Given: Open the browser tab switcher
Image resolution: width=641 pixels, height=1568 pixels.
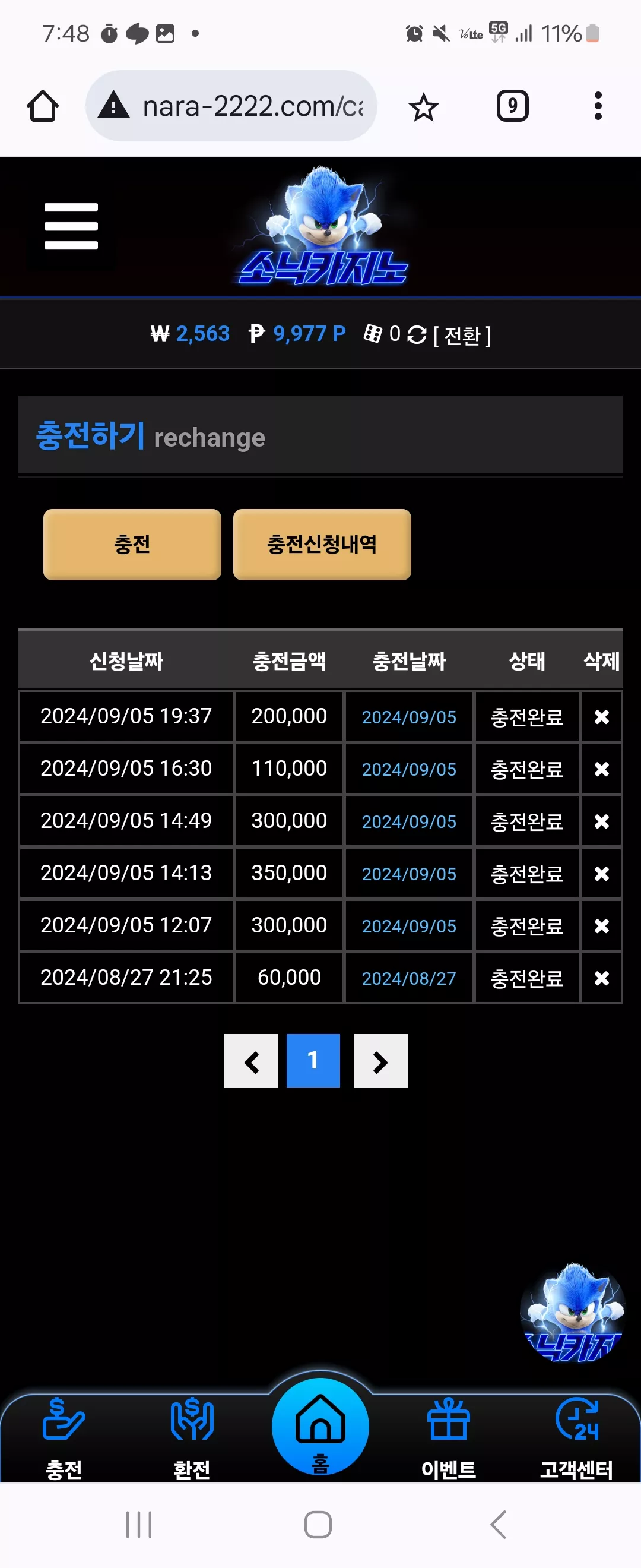Looking at the screenshot, I should (513, 106).
